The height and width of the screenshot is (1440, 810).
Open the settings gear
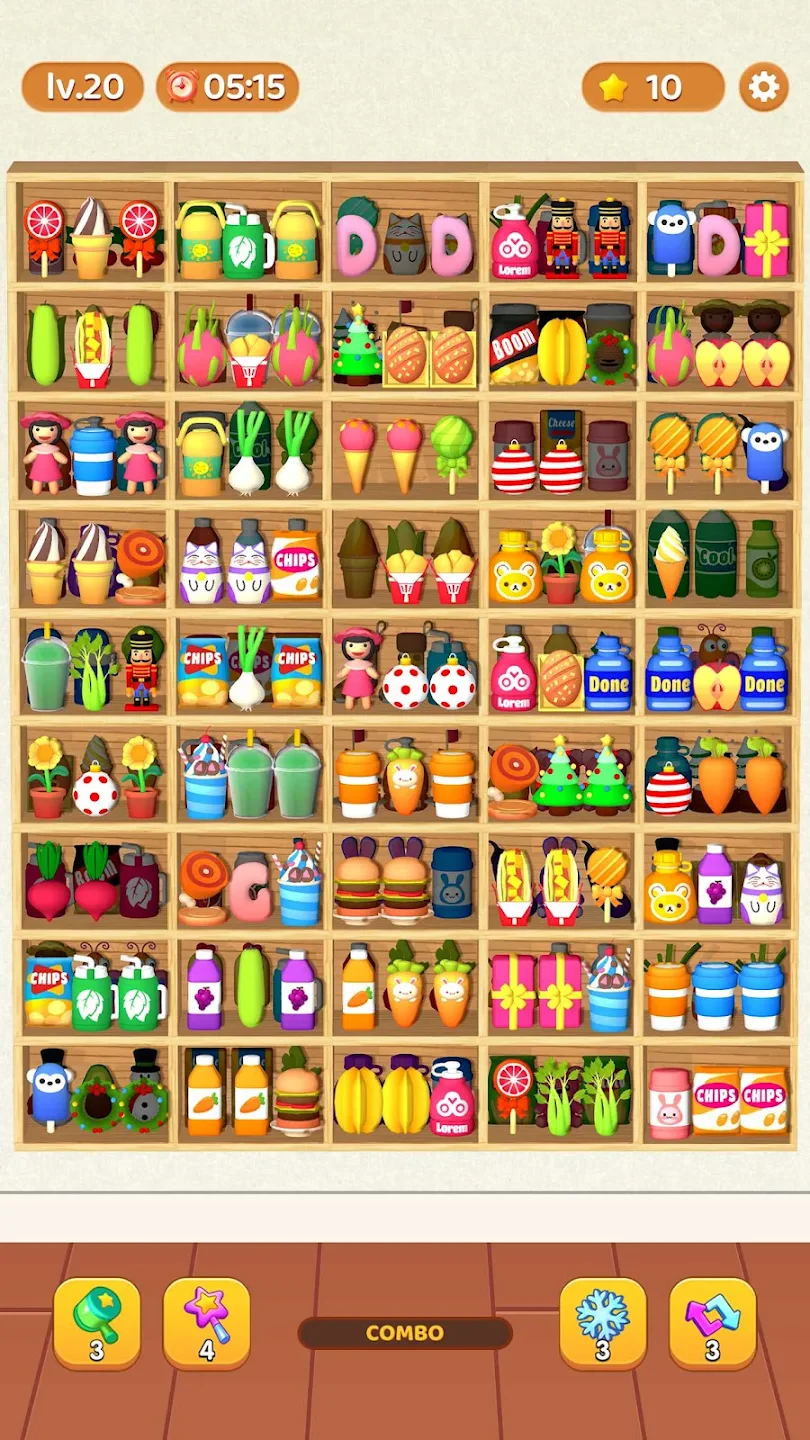763,88
